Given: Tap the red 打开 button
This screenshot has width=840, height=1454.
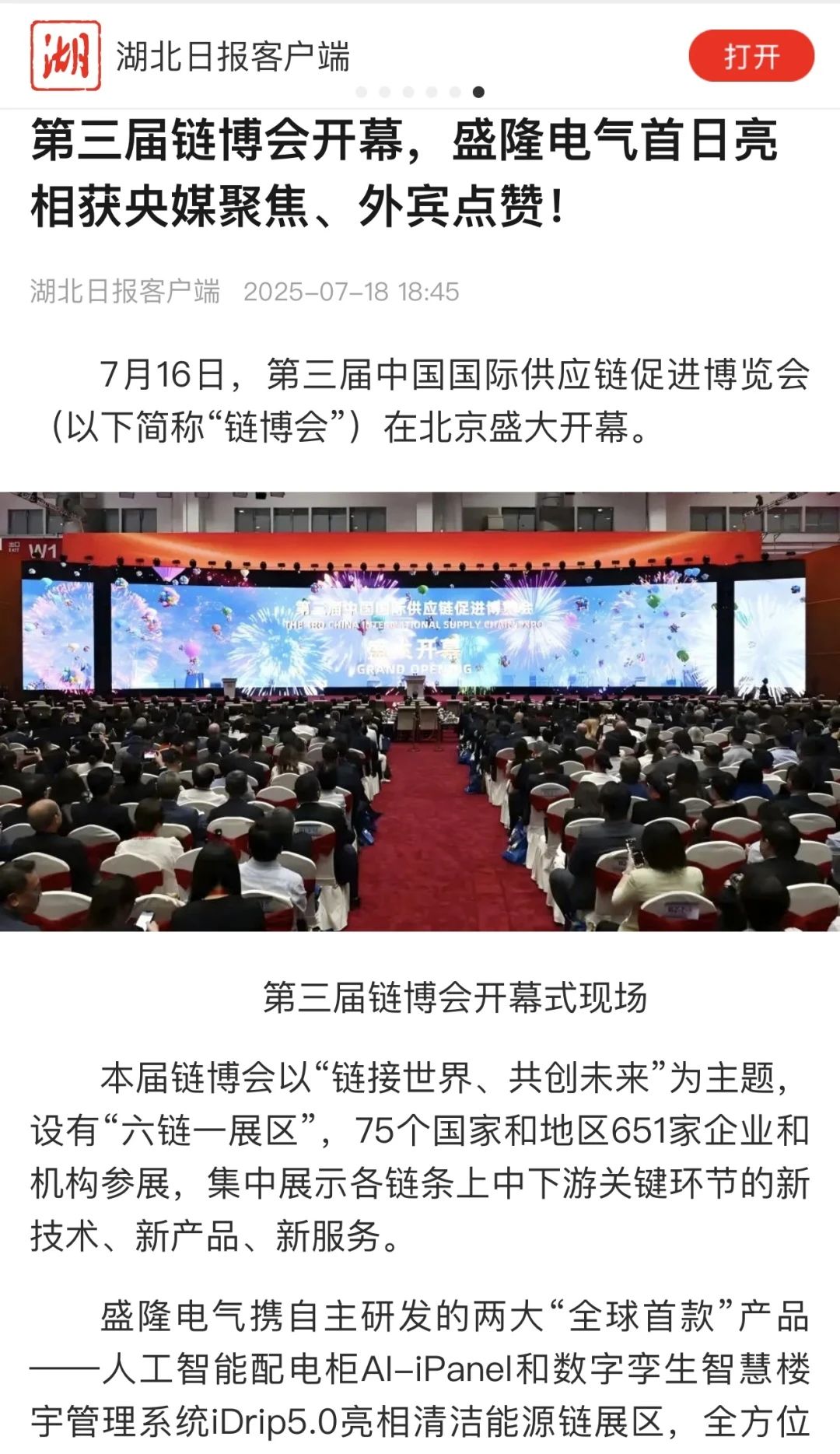Looking at the screenshot, I should tap(751, 56).
